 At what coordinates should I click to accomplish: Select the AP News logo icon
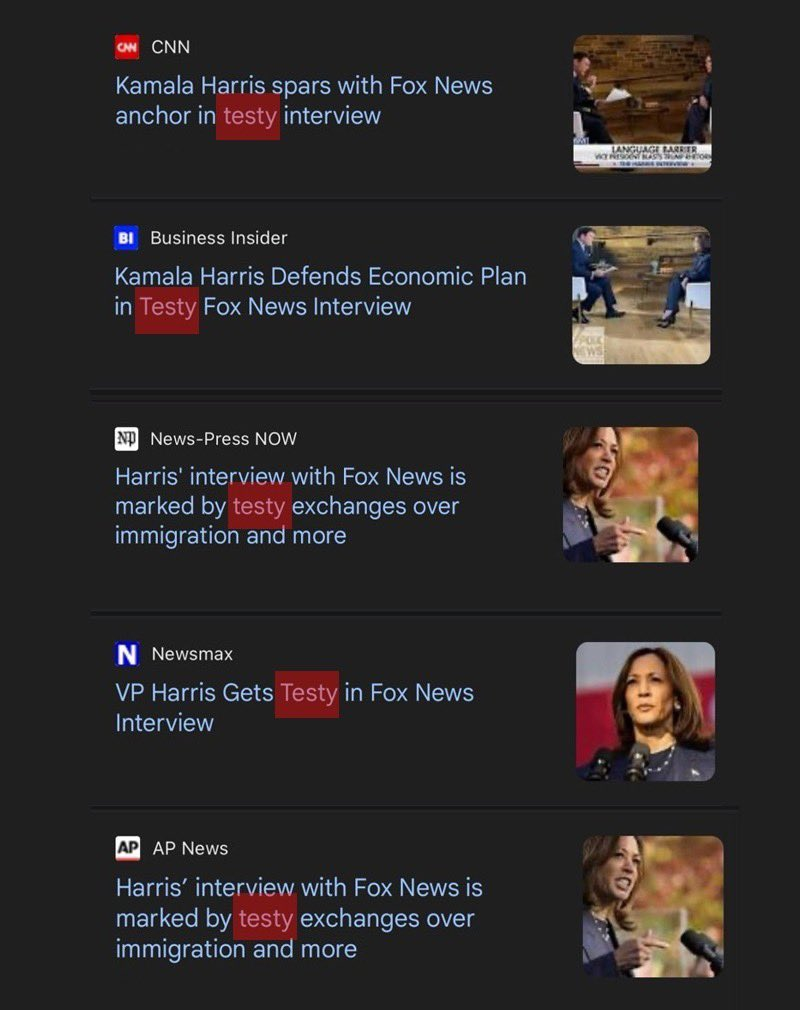click(x=127, y=848)
